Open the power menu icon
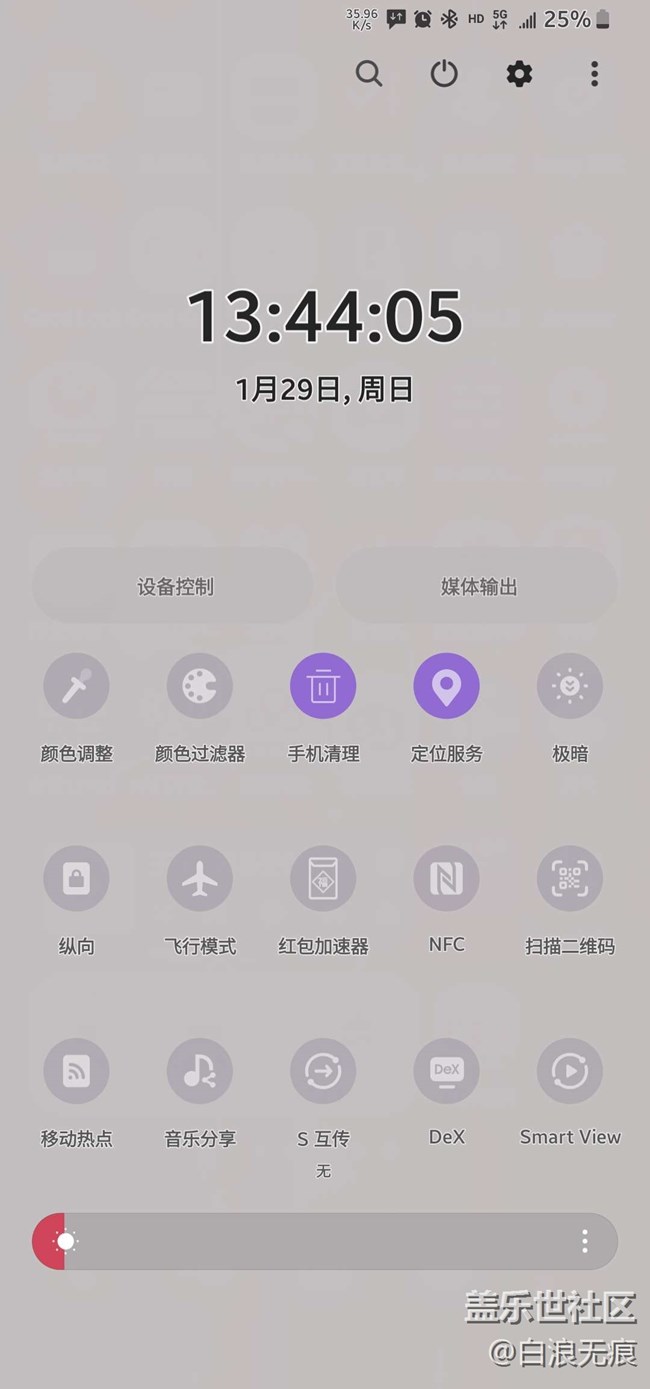The height and width of the screenshot is (1389, 650). (x=444, y=73)
